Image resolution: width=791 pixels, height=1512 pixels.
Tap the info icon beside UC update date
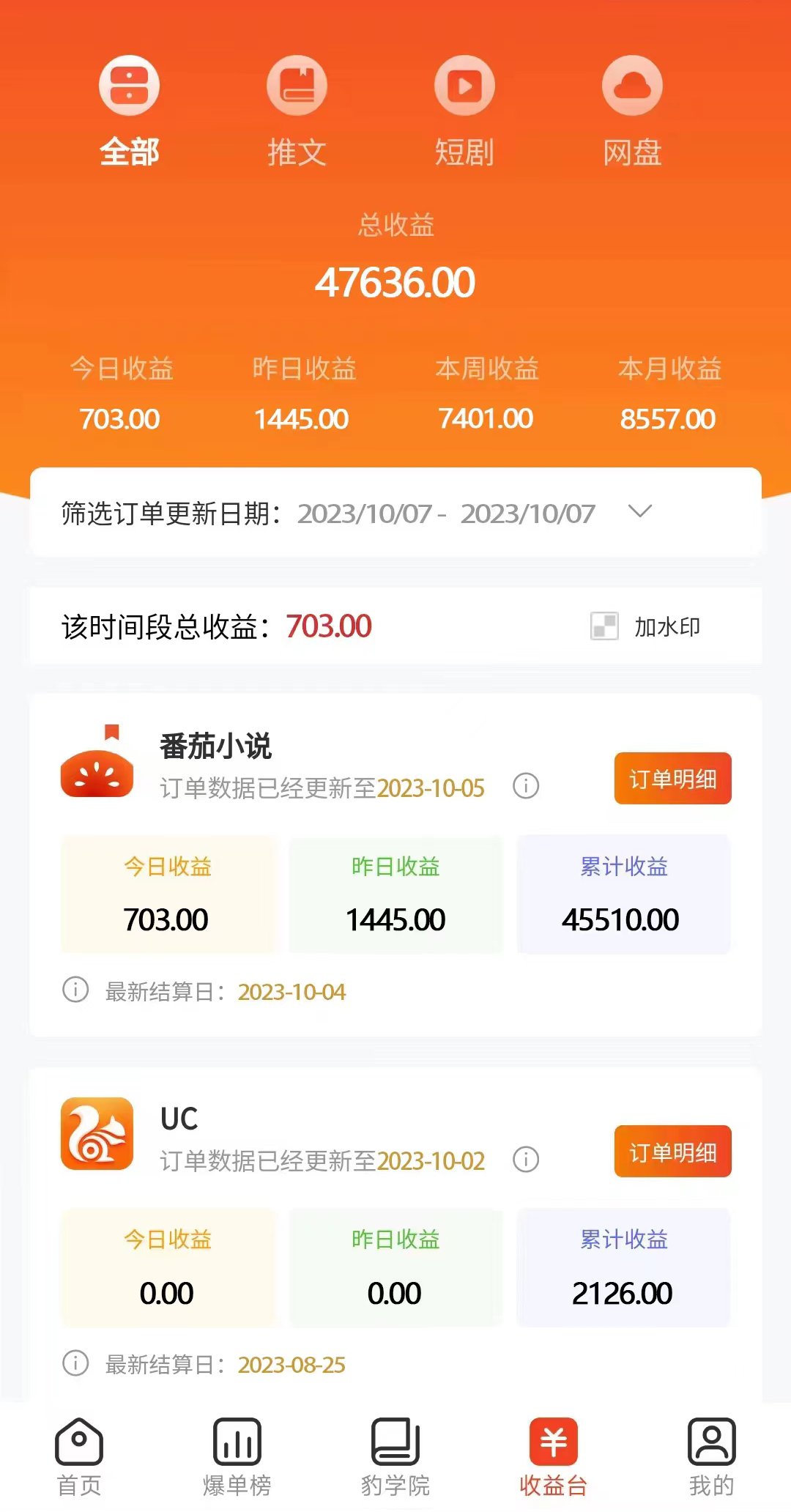[526, 1160]
